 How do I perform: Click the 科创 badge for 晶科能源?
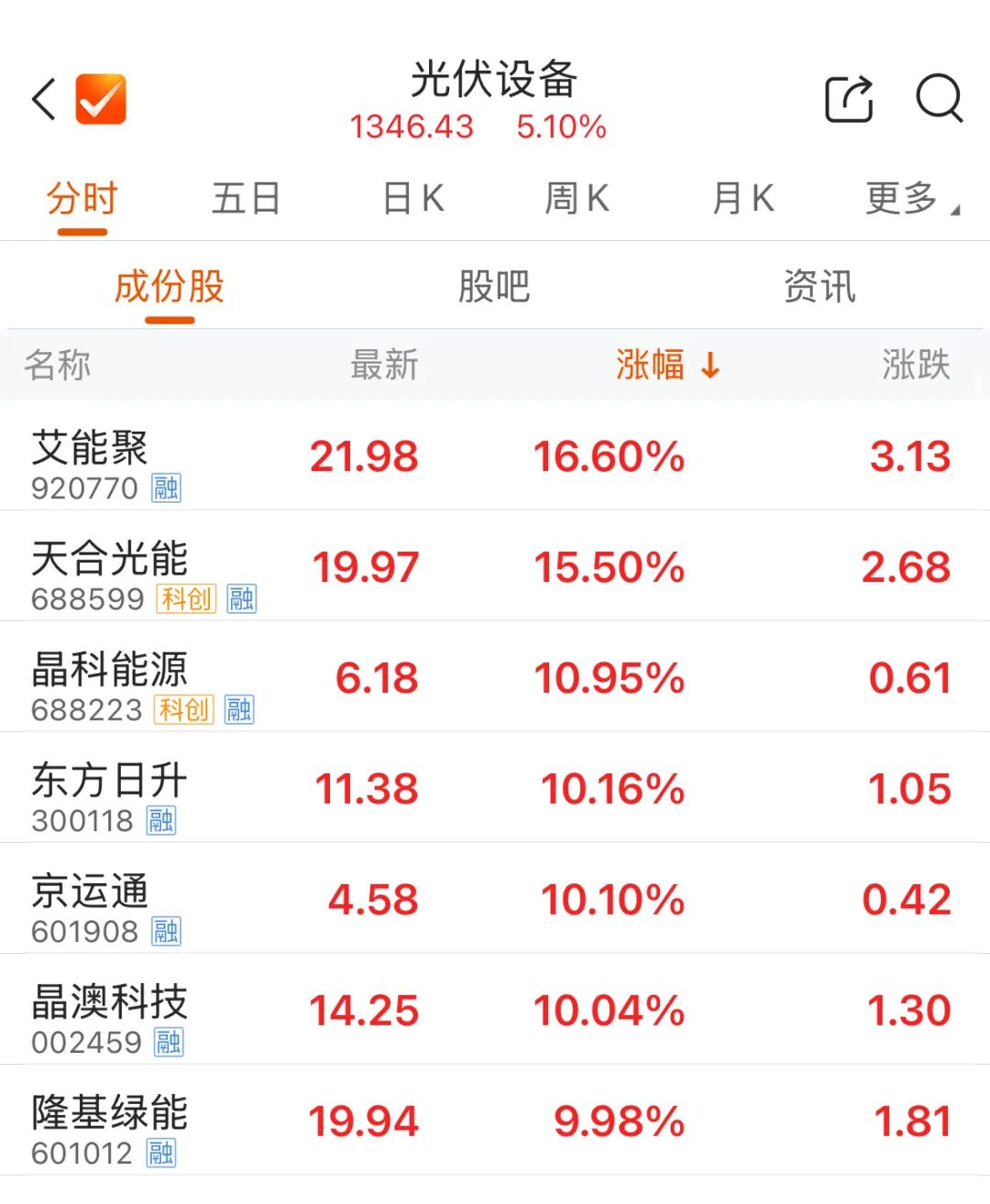pos(185,710)
